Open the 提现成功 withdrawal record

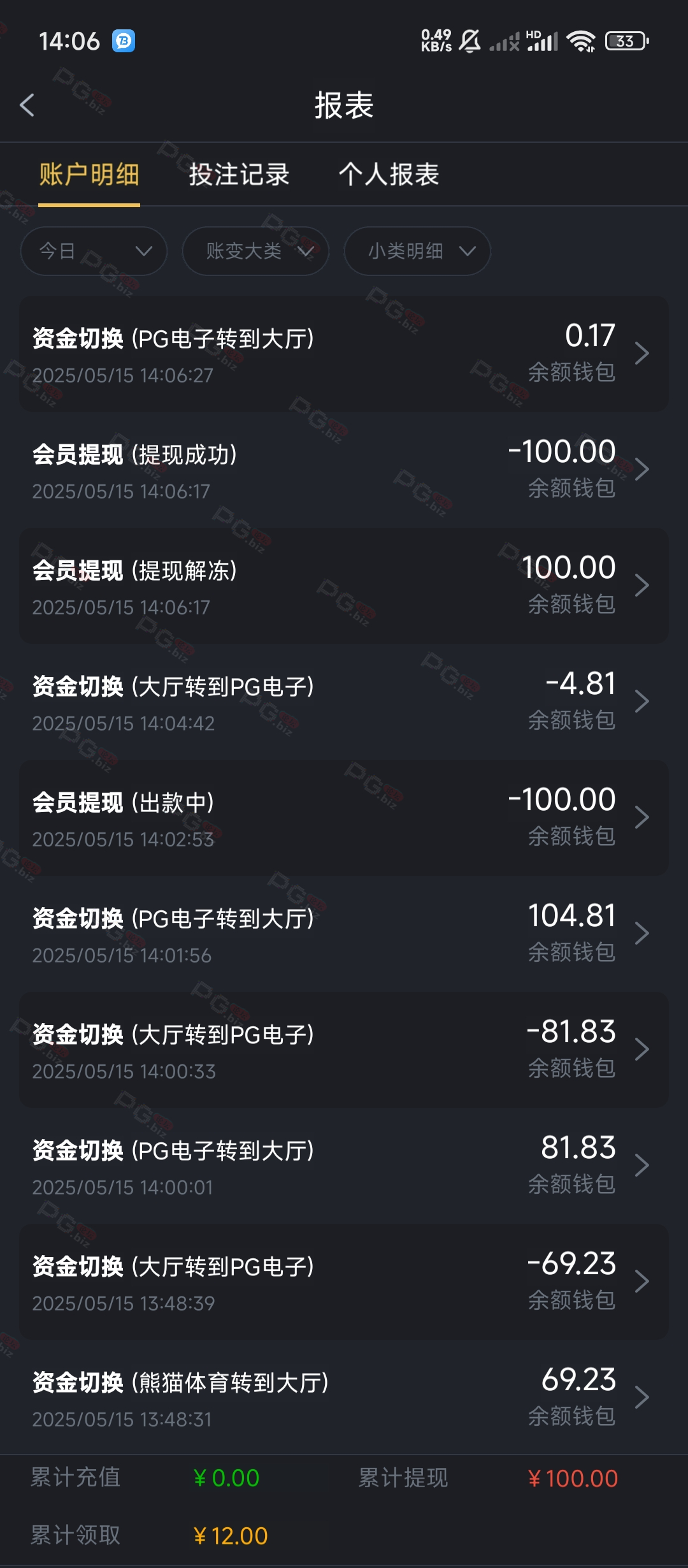(x=344, y=470)
